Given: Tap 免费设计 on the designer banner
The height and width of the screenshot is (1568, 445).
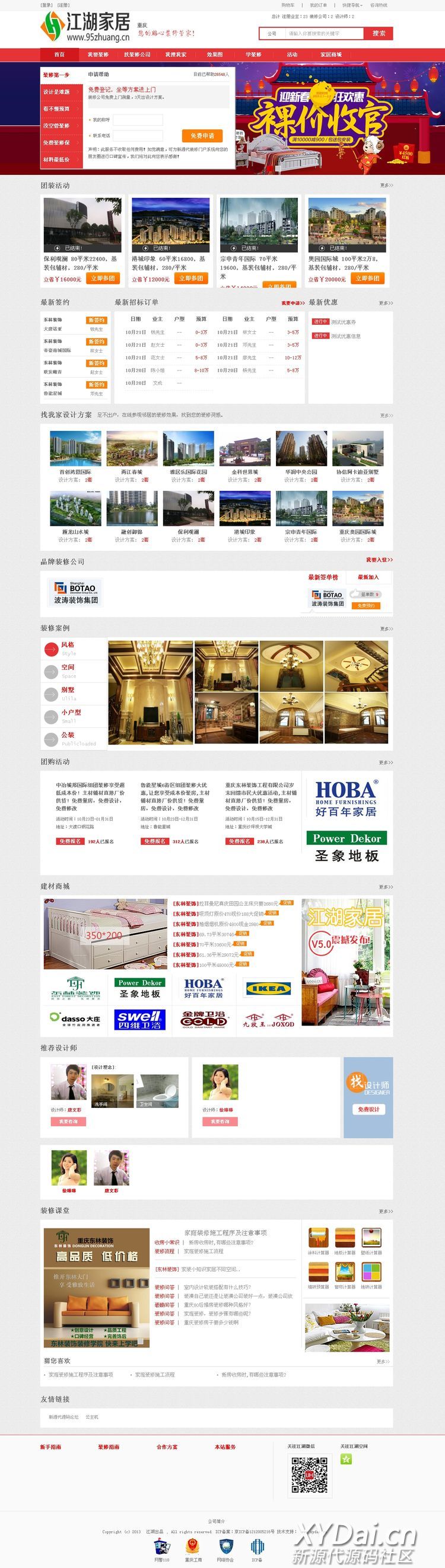Looking at the screenshot, I should 368,1109.
